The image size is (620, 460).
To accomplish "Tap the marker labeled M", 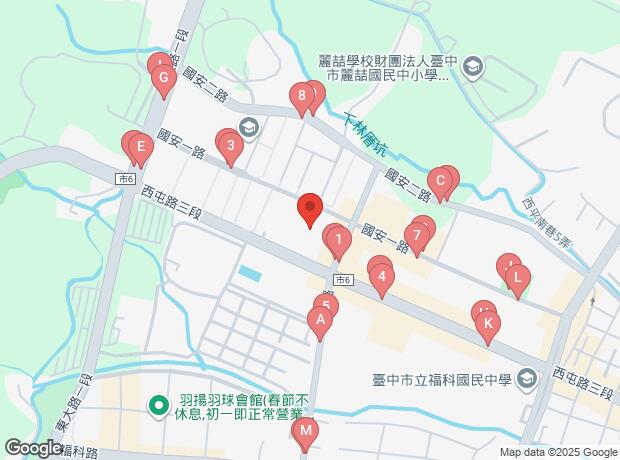I will (x=305, y=430).
